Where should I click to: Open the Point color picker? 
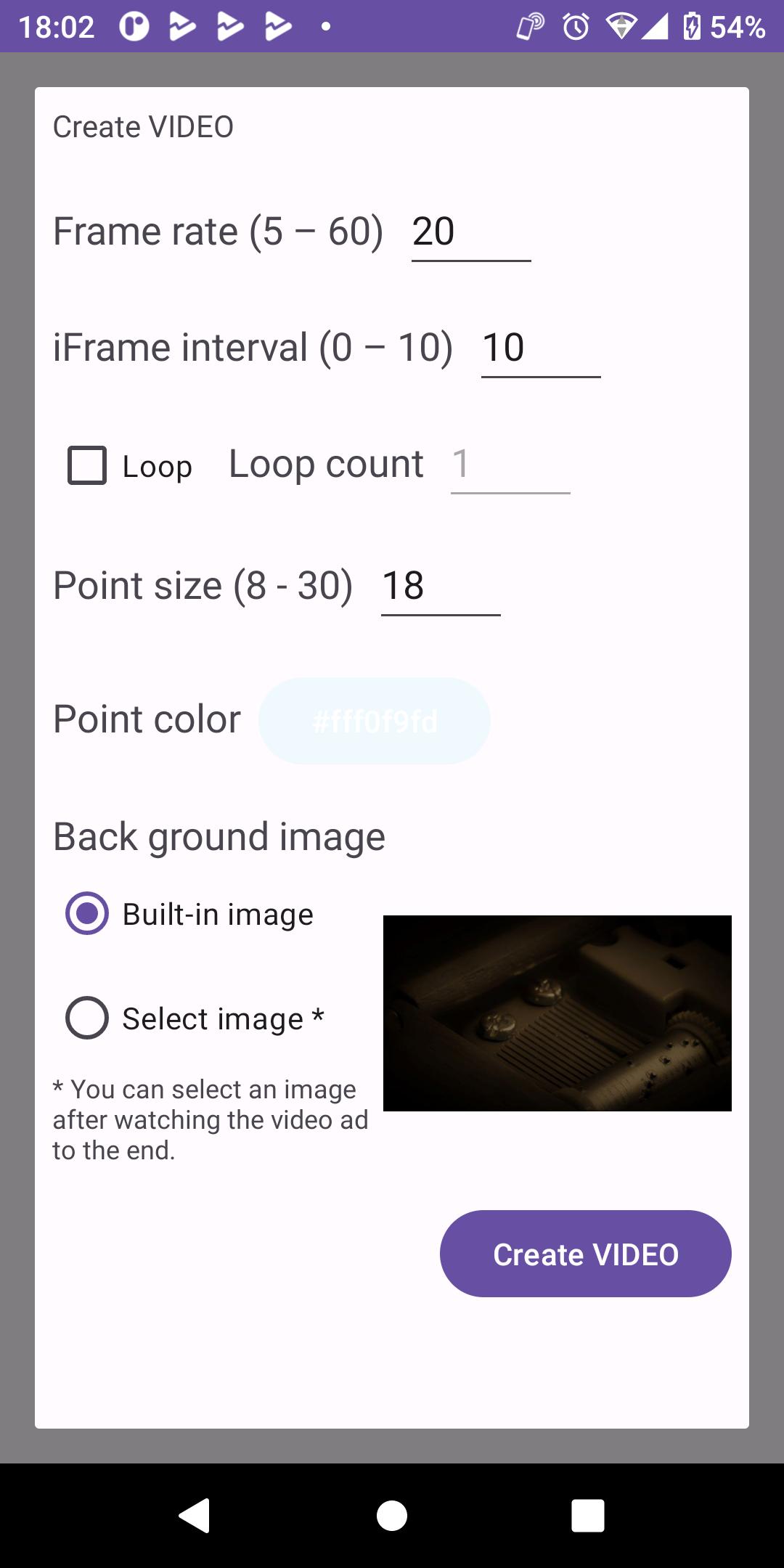[x=375, y=721]
